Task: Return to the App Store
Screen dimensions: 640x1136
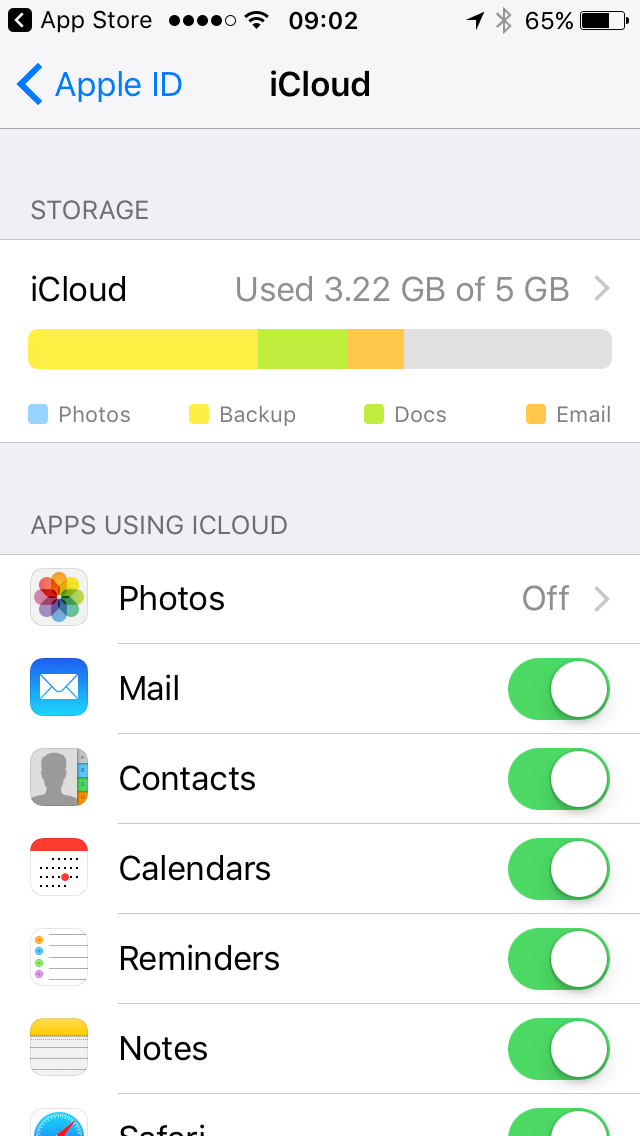Action: [80, 20]
